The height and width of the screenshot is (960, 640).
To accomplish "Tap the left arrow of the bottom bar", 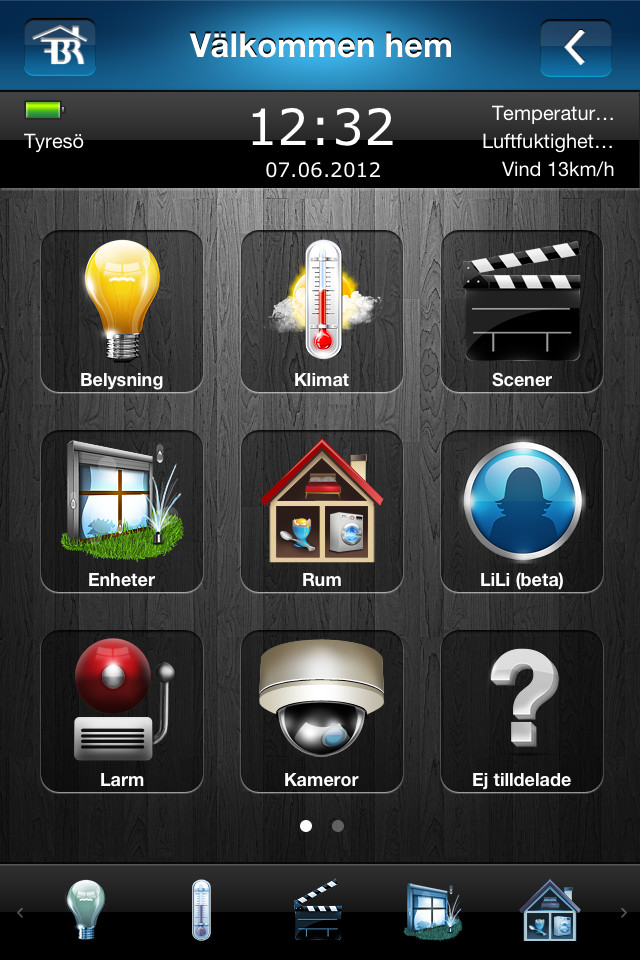I will pos(19,912).
